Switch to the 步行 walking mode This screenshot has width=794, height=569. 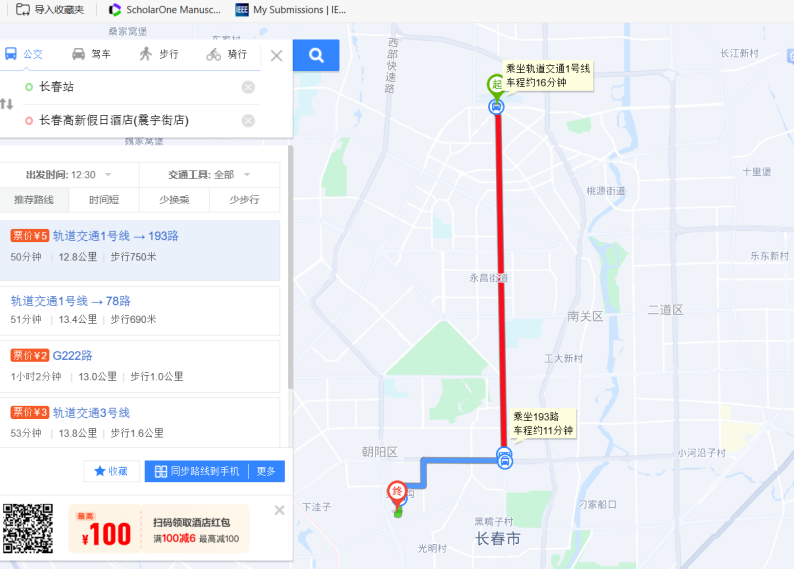point(159,54)
